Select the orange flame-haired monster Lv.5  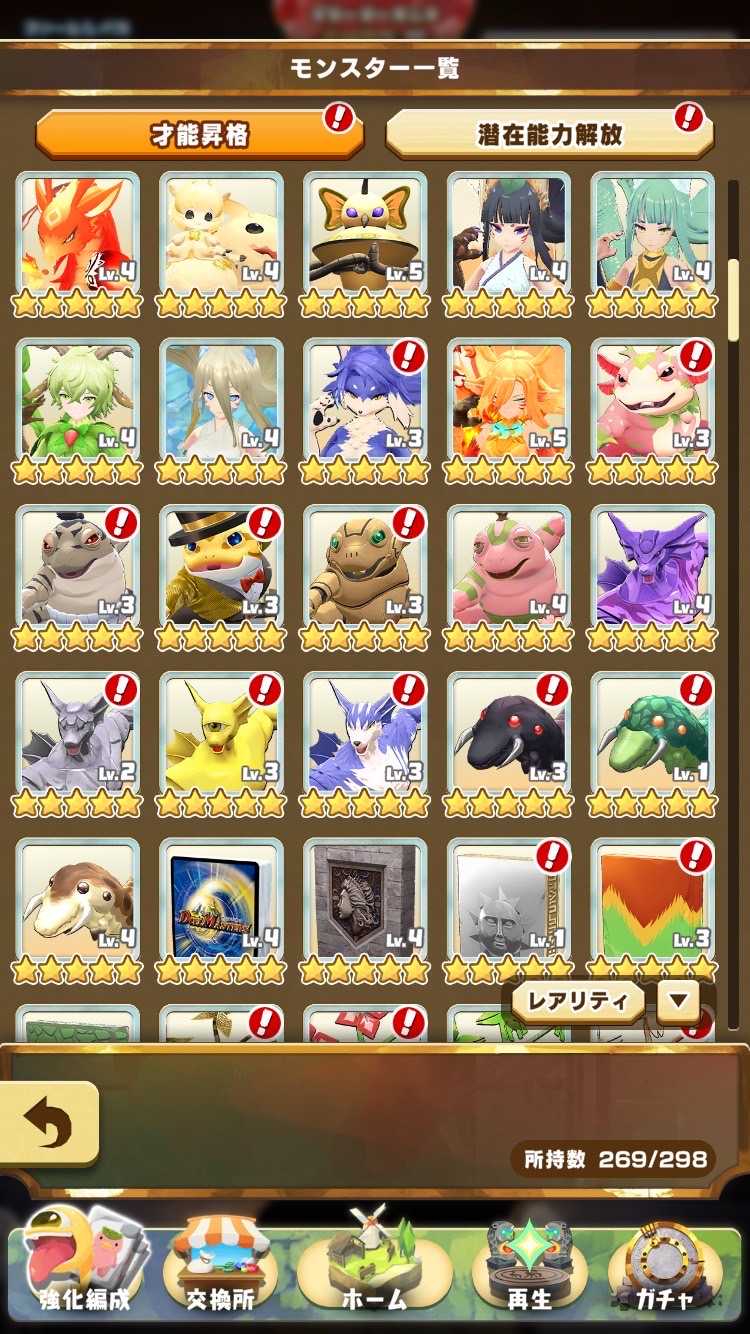pyautogui.click(x=509, y=401)
